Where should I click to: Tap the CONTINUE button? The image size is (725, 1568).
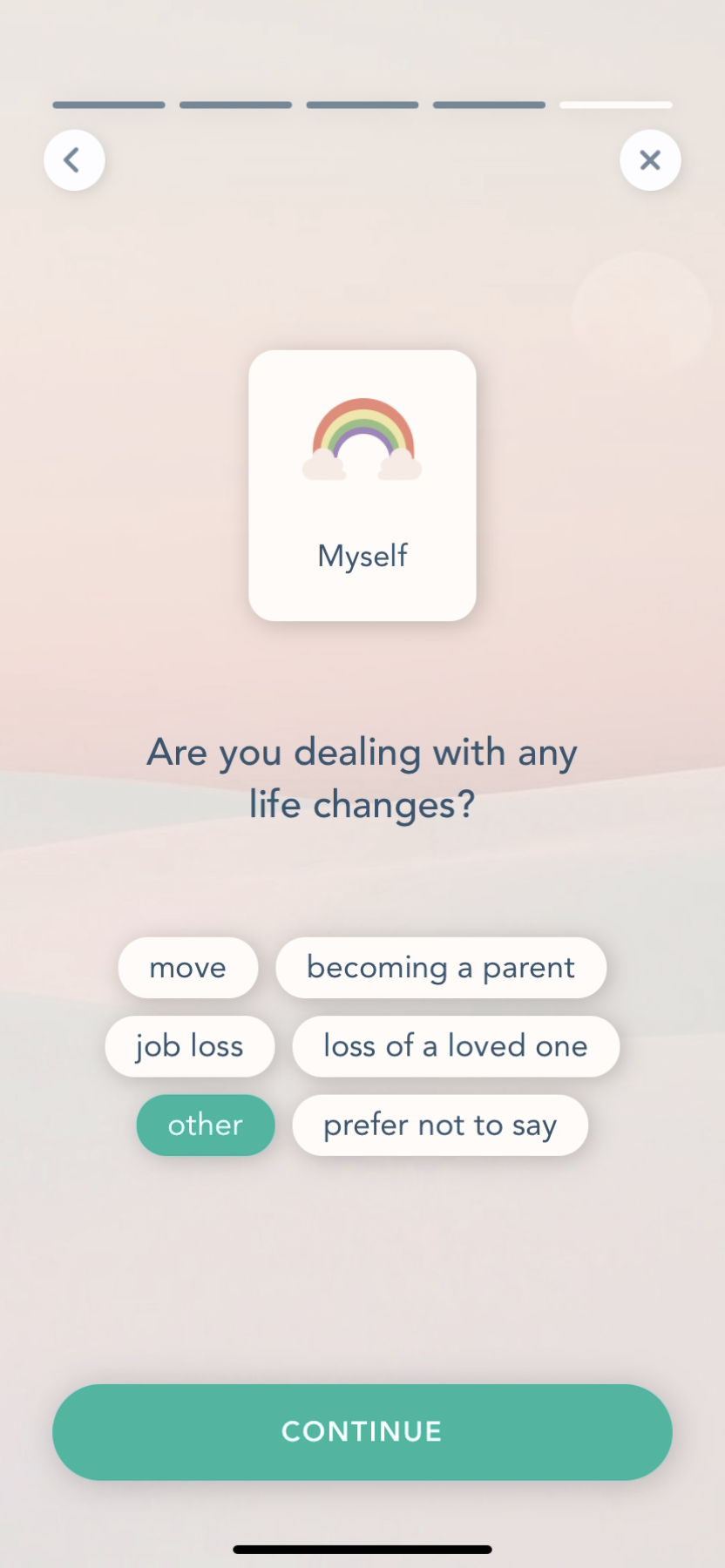(x=362, y=1431)
